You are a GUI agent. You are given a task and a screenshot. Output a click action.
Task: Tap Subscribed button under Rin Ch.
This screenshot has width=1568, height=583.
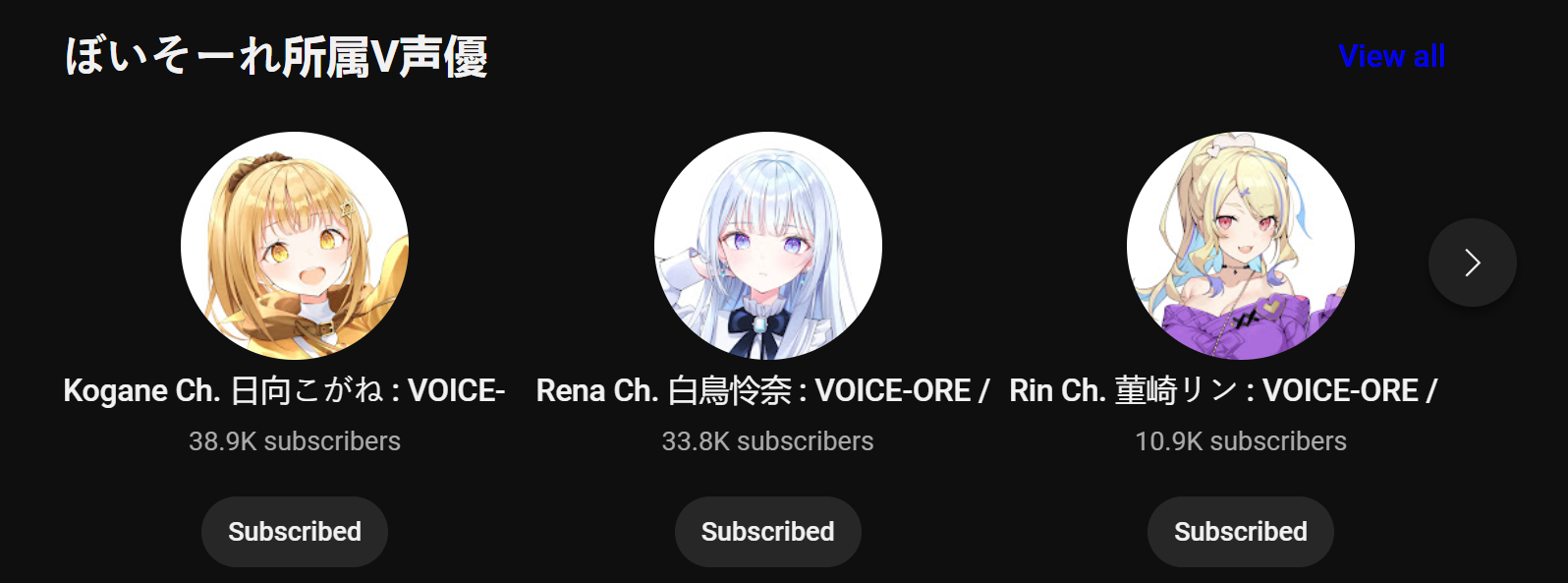[x=1240, y=532]
